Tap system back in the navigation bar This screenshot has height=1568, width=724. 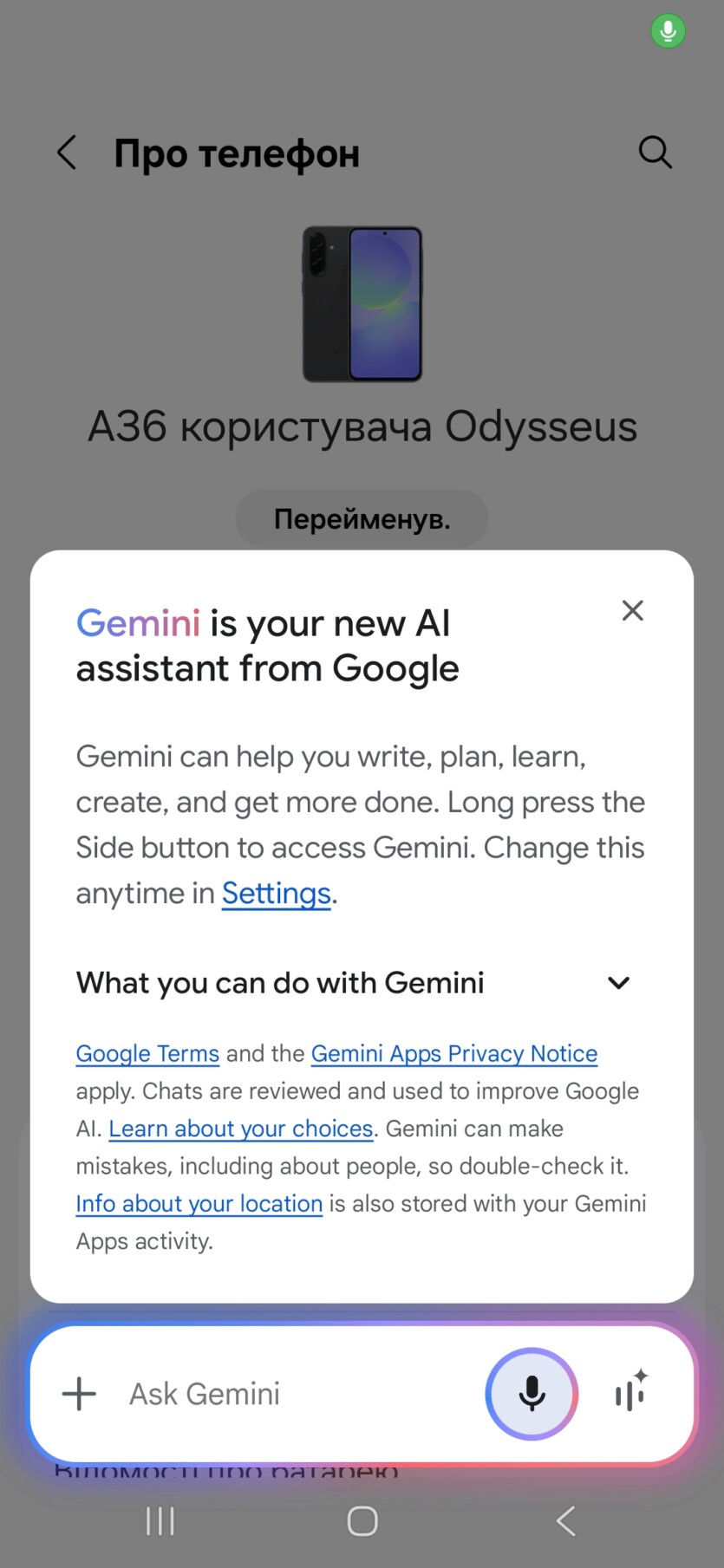coord(565,1521)
